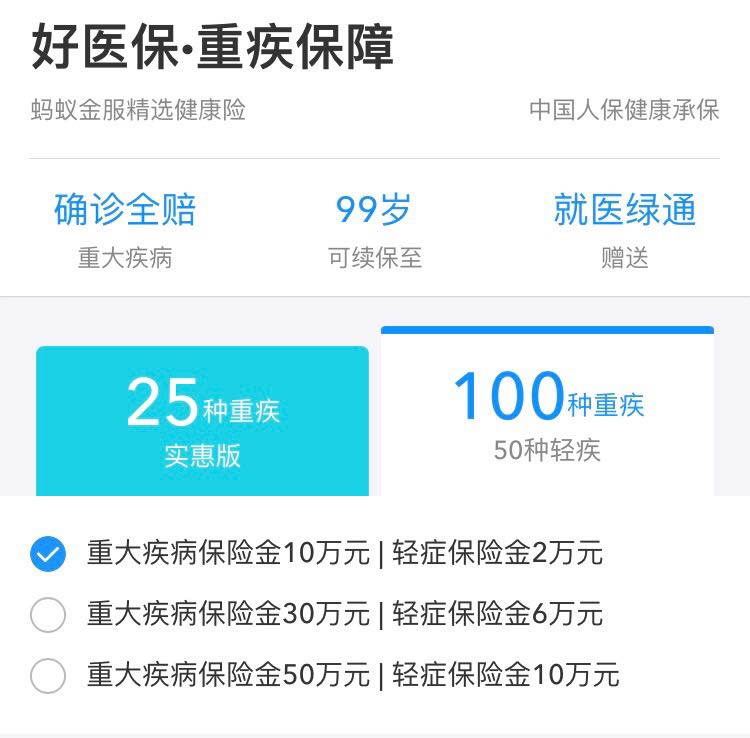Switch to the 25种重疾 实惠版 plan tab

(x=202, y=421)
